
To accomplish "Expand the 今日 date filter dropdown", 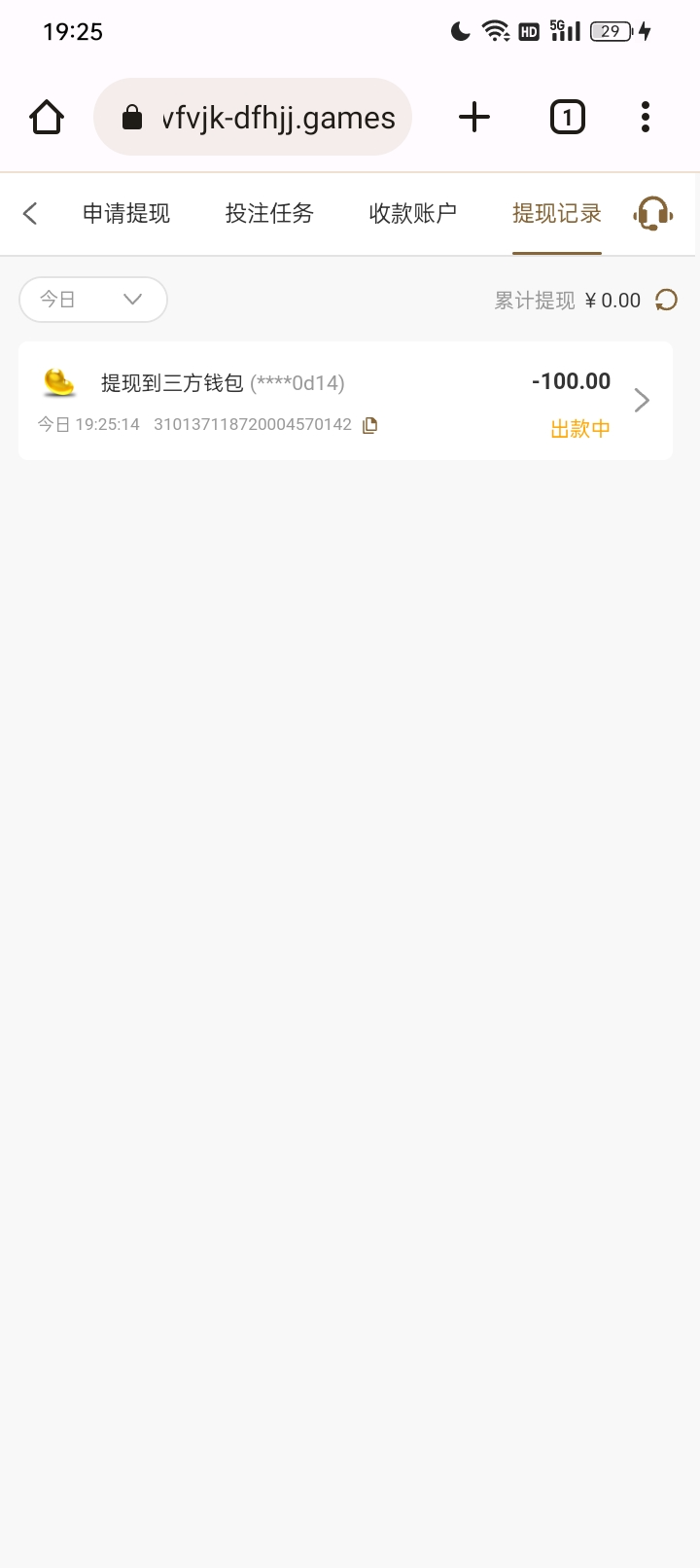I will (93, 300).
